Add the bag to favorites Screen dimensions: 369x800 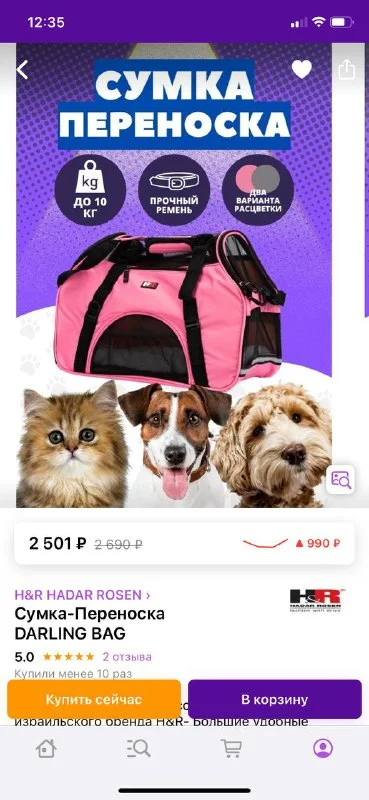click(x=302, y=69)
